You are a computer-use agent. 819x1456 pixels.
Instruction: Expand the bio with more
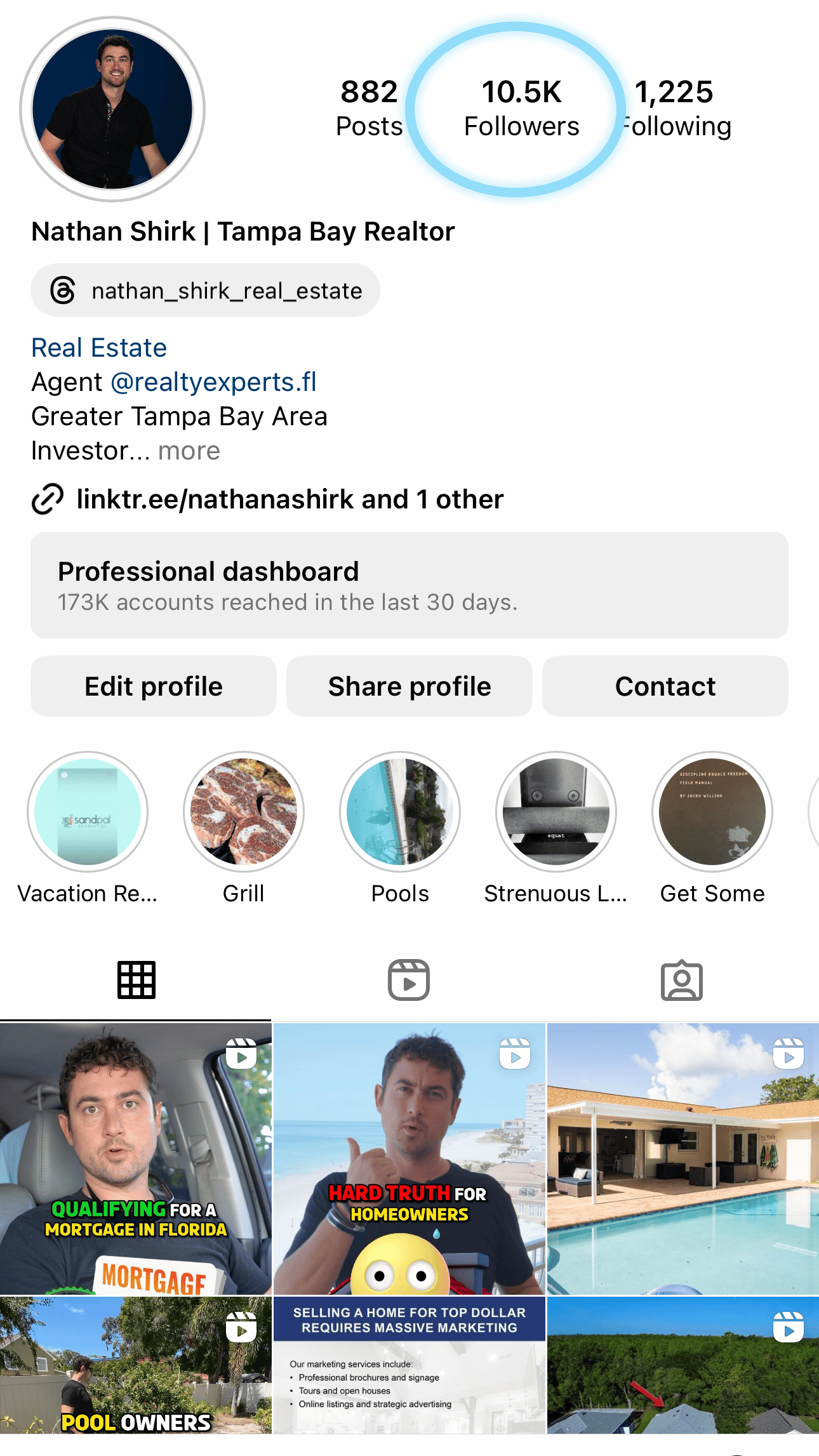tap(189, 451)
